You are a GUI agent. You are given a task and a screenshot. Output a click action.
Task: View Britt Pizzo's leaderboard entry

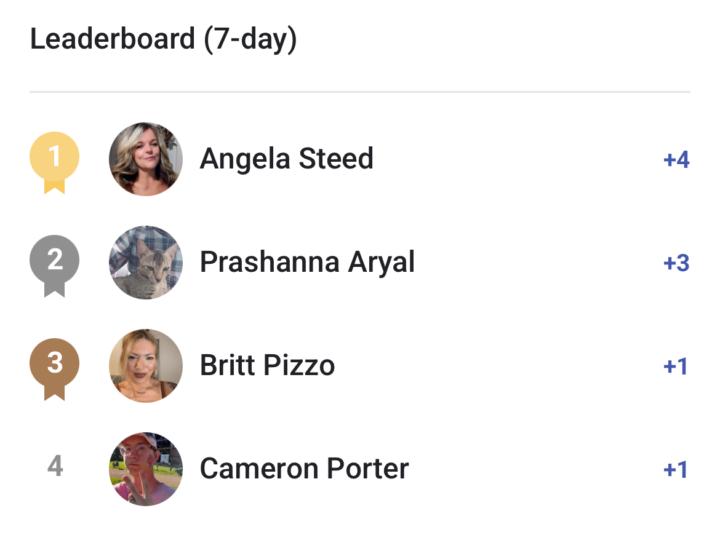(x=267, y=366)
